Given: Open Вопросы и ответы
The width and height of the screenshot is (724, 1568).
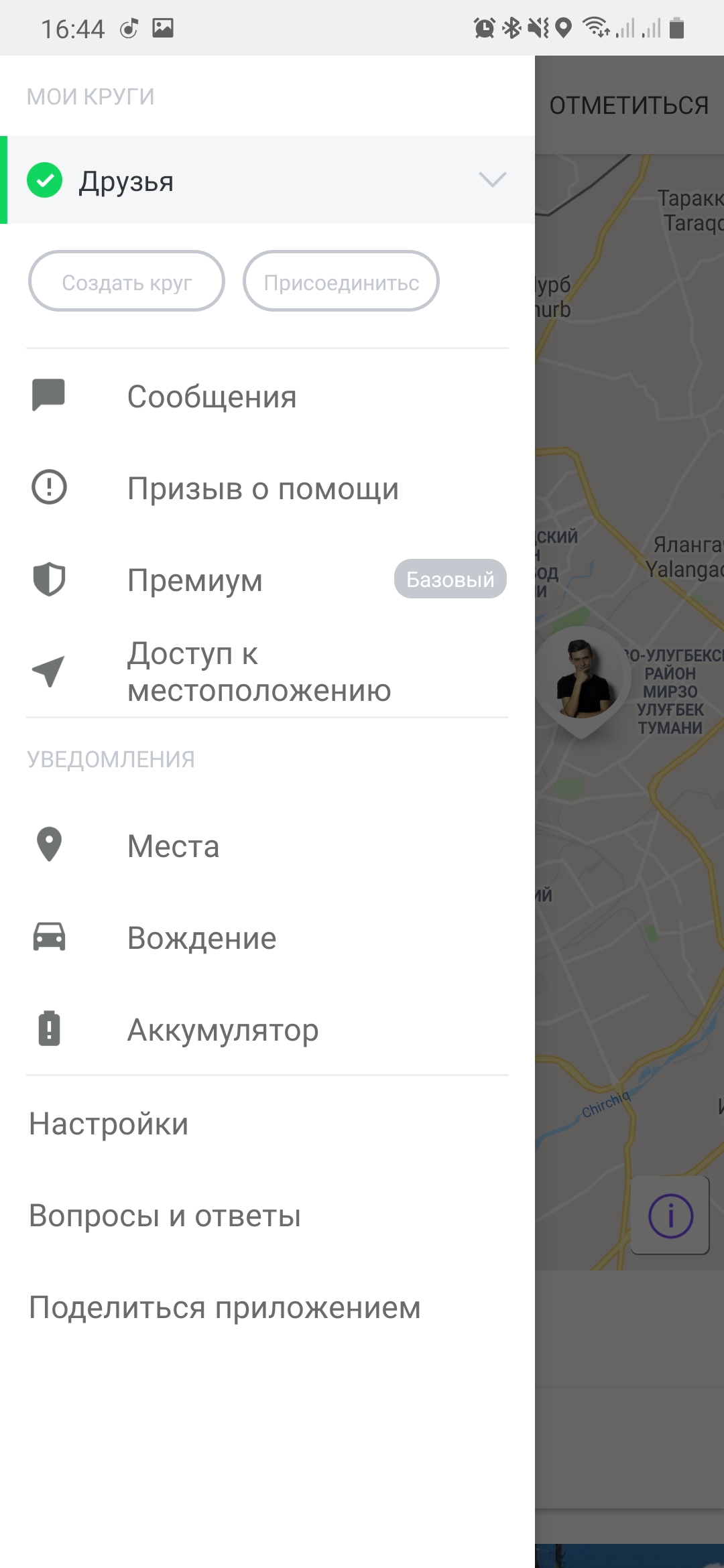Looking at the screenshot, I should point(165,1216).
